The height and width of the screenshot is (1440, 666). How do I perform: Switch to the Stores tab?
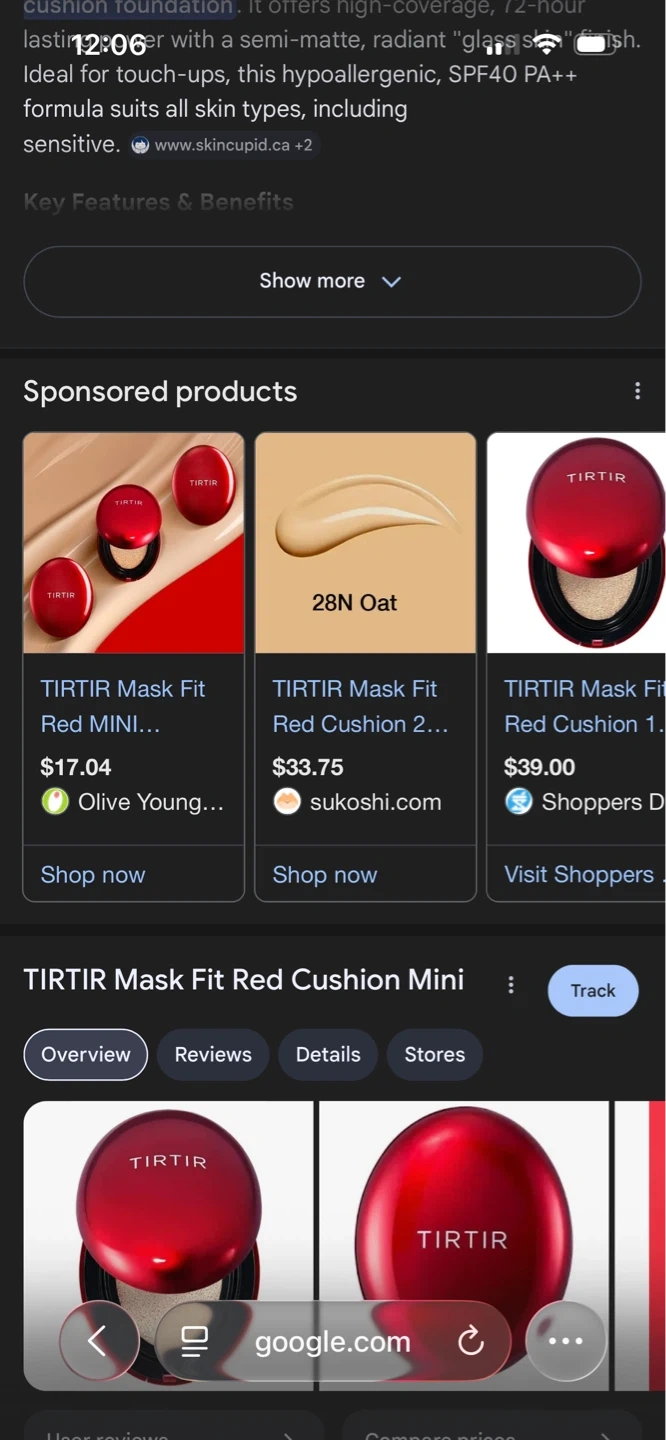434,1055
